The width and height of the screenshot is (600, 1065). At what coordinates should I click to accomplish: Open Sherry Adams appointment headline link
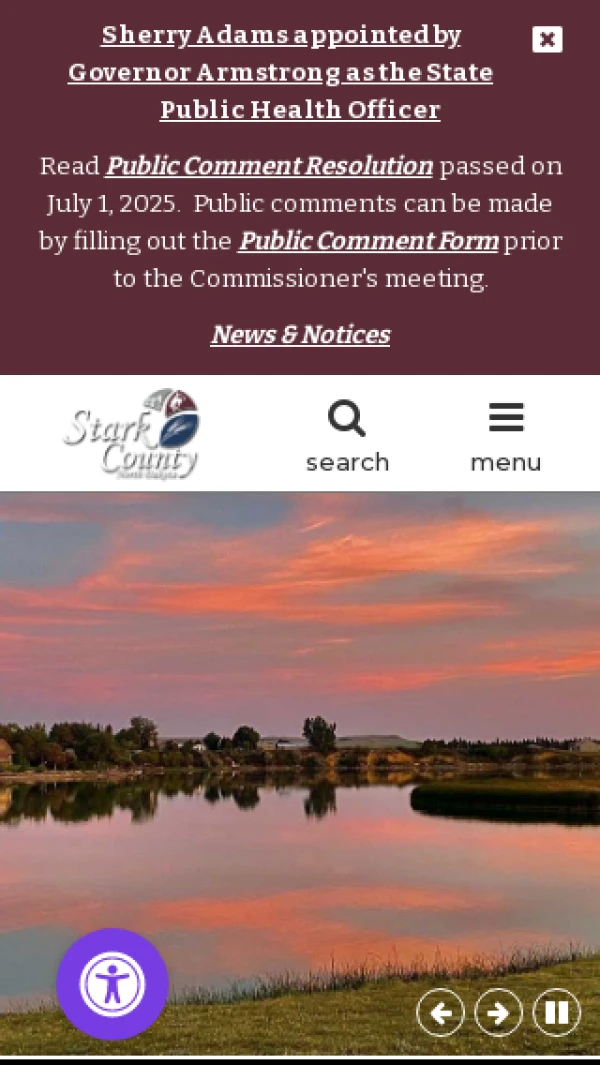[x=281, y=73]
